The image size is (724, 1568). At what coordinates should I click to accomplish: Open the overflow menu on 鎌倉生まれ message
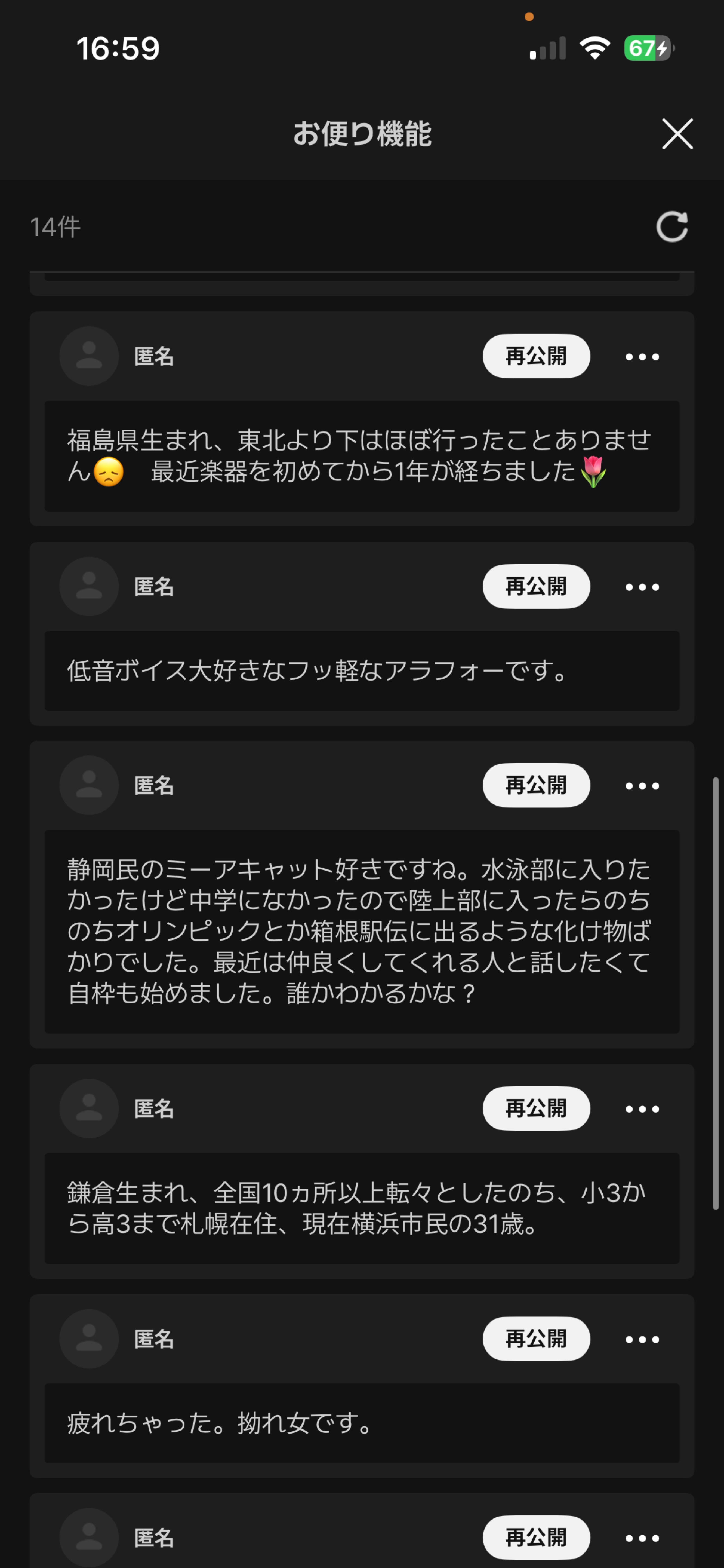click(x=642, y=1109)
